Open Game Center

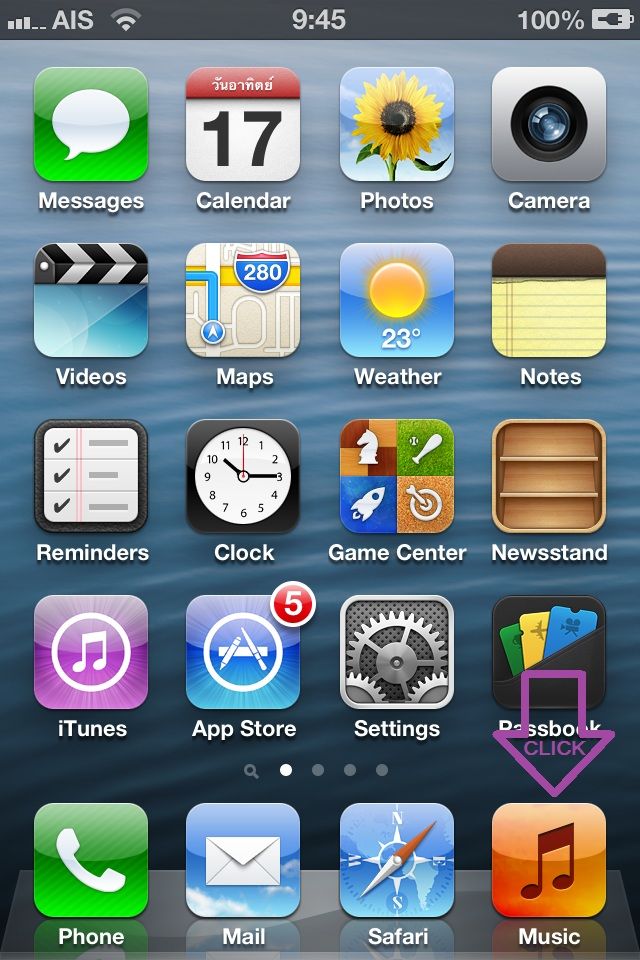397,477
